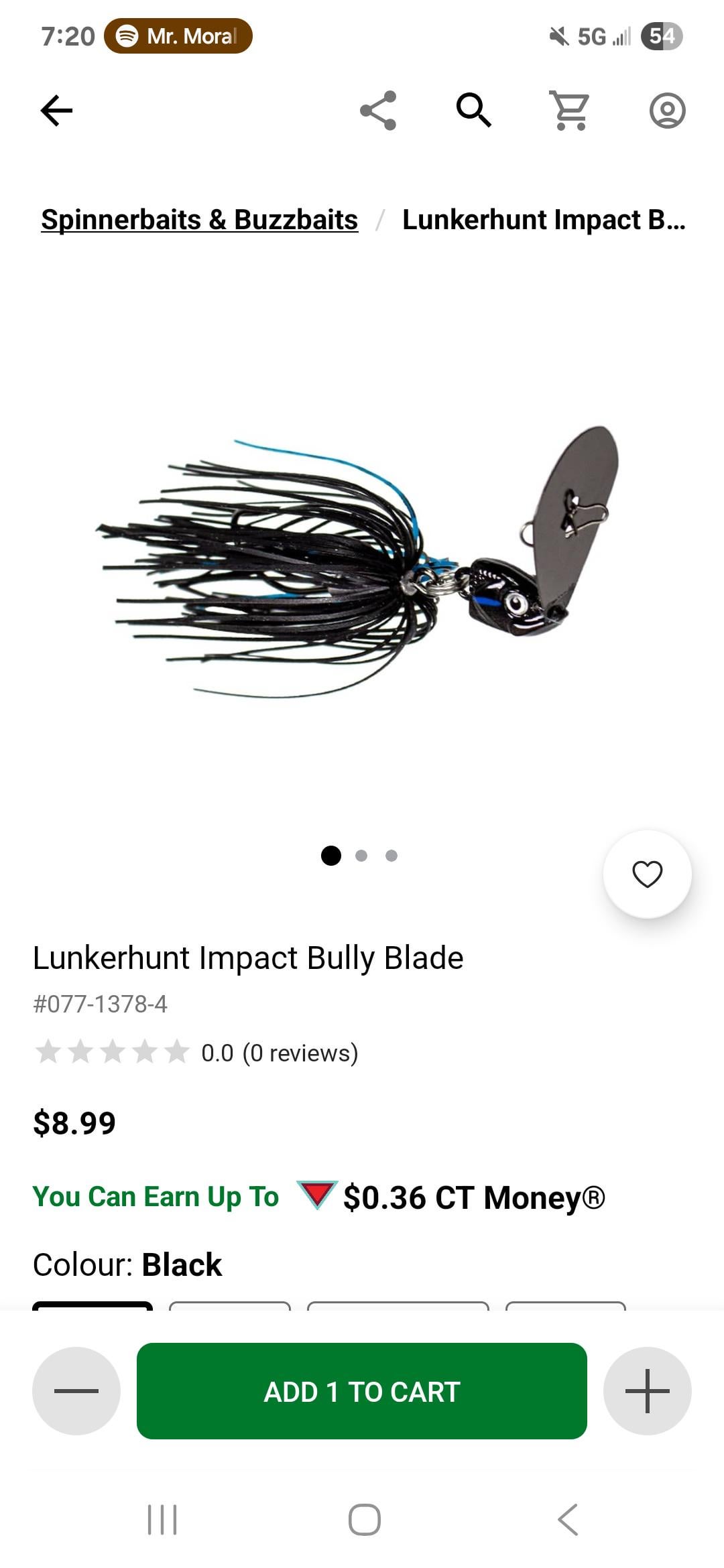724x1568 pixels.
Task: Open the shopping cart
Action: (x=570, y=111)
